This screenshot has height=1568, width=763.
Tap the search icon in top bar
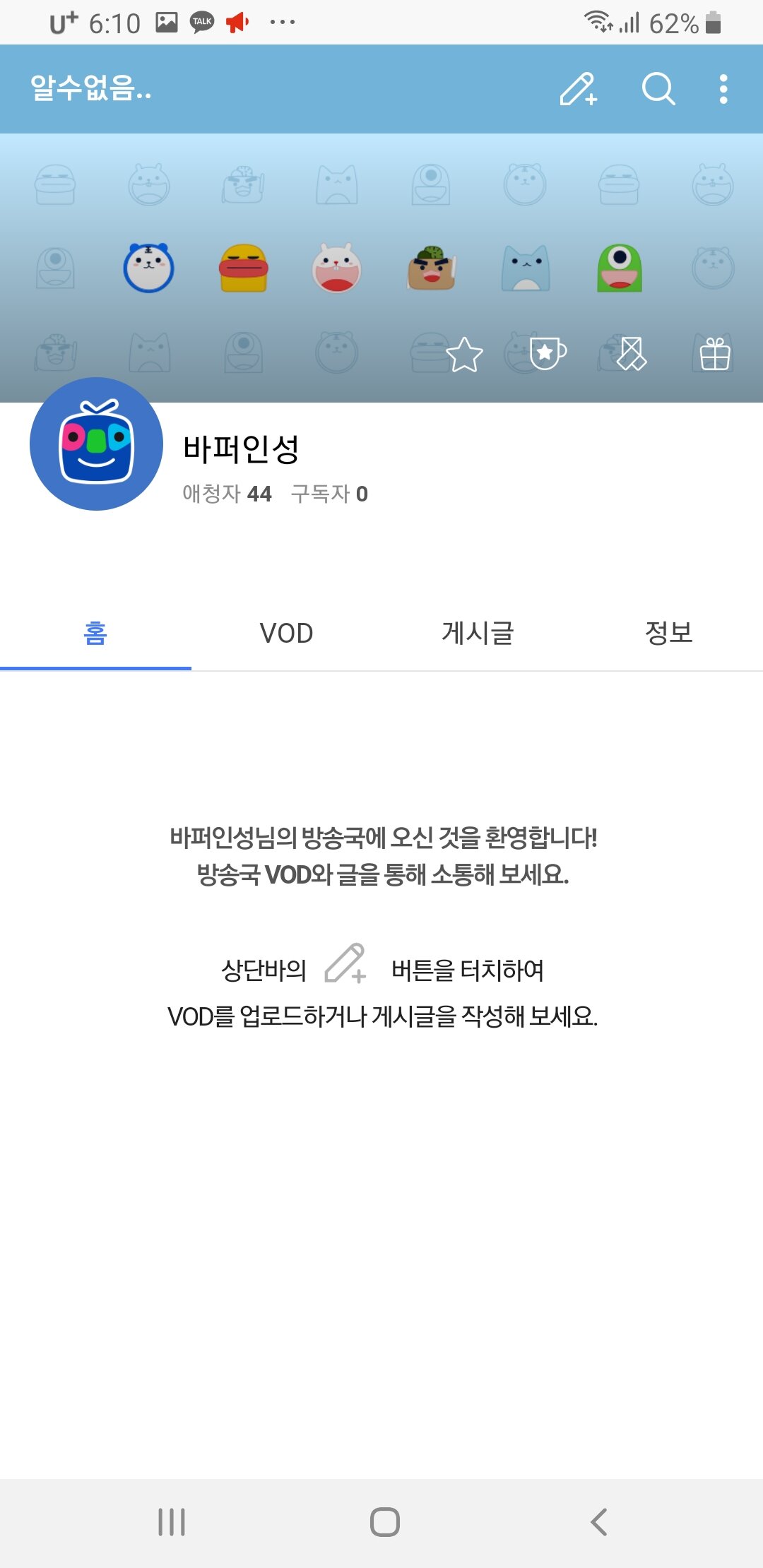point(657,90)
